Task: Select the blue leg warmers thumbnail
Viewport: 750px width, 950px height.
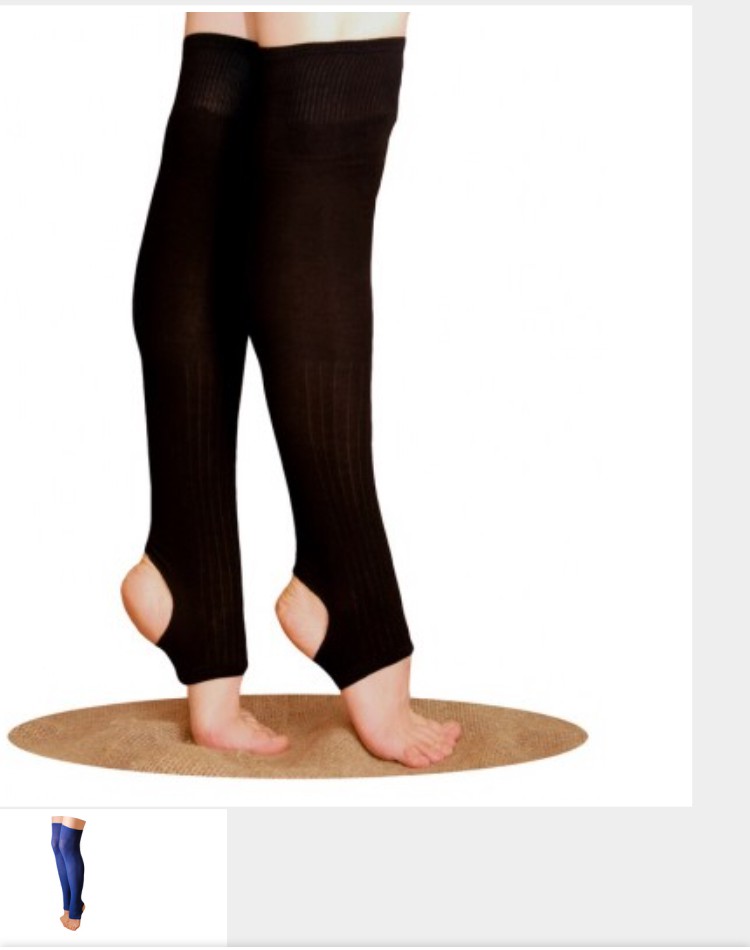Action: pos(68,873)
